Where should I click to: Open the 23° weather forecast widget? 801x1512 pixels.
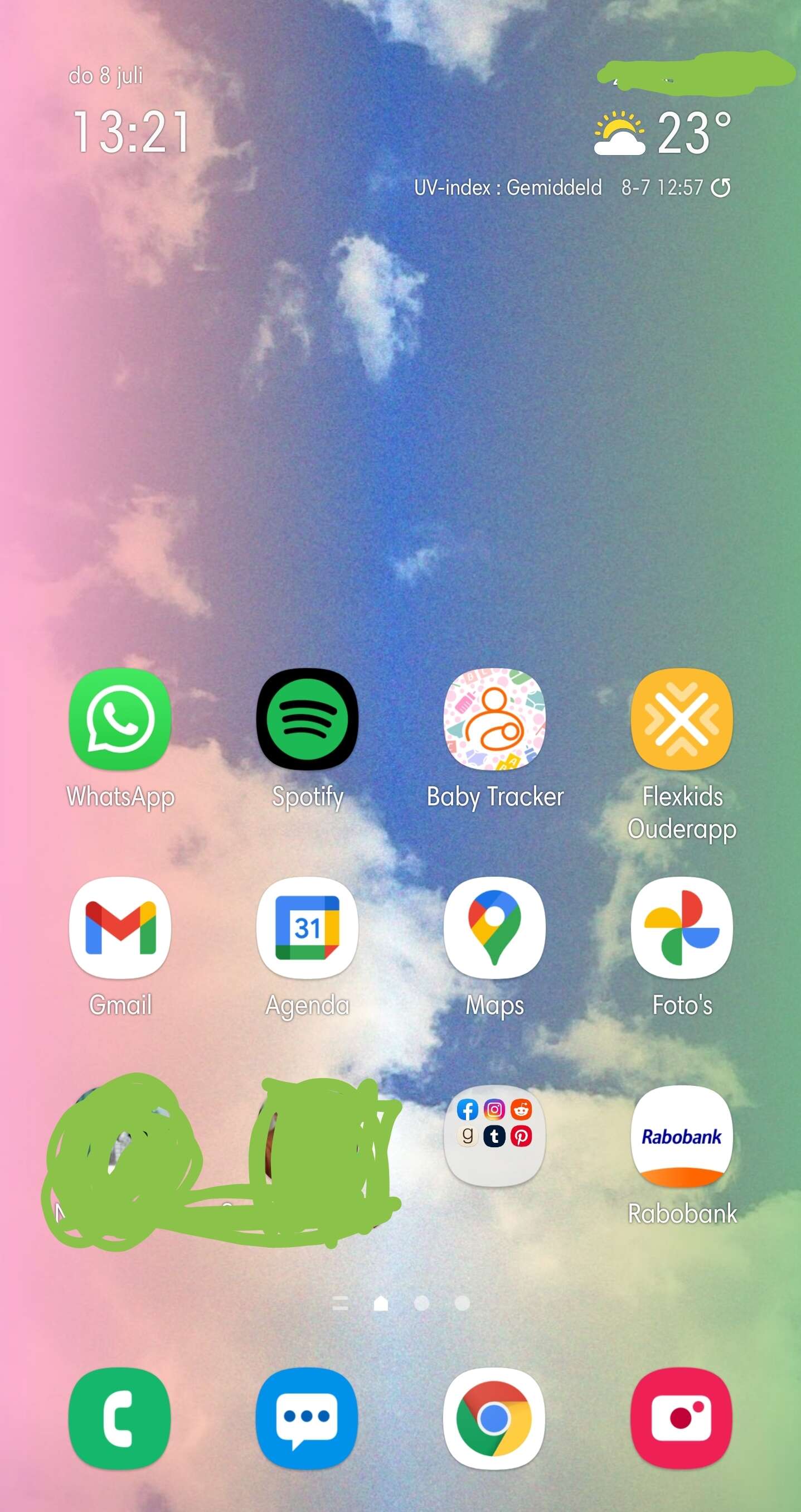click(663, 133)
